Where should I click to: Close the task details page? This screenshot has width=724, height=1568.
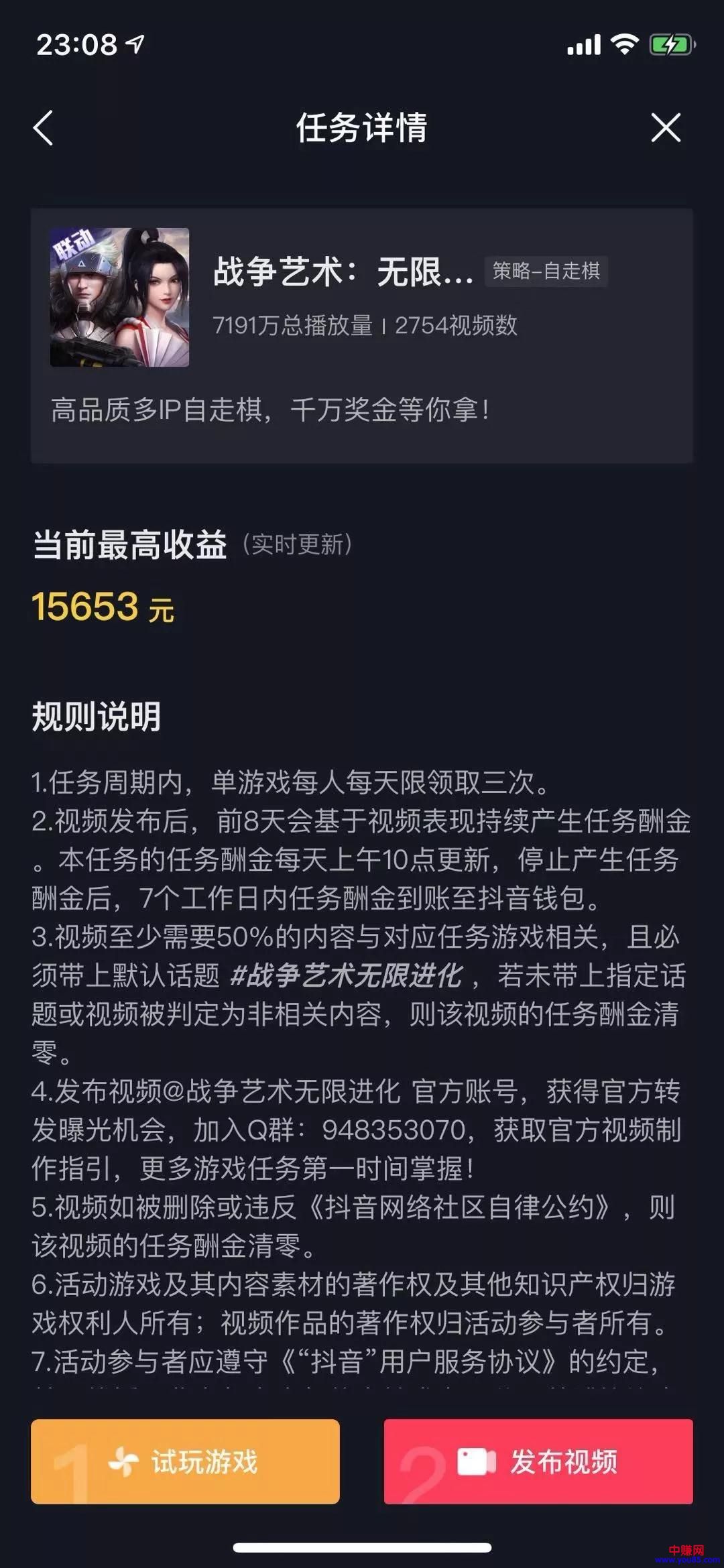point(665,127)
